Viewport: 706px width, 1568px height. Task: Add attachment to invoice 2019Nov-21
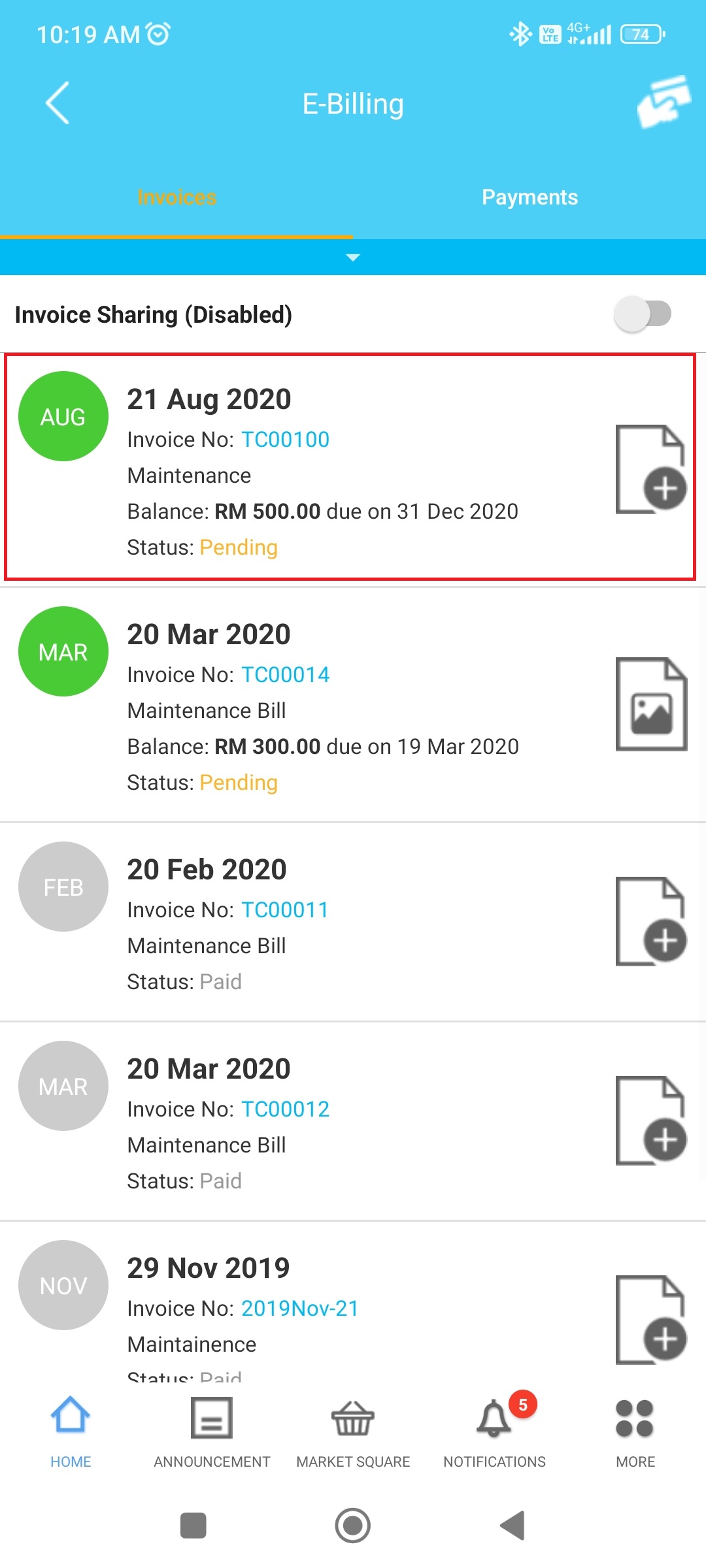click(x=651, y=1320)
